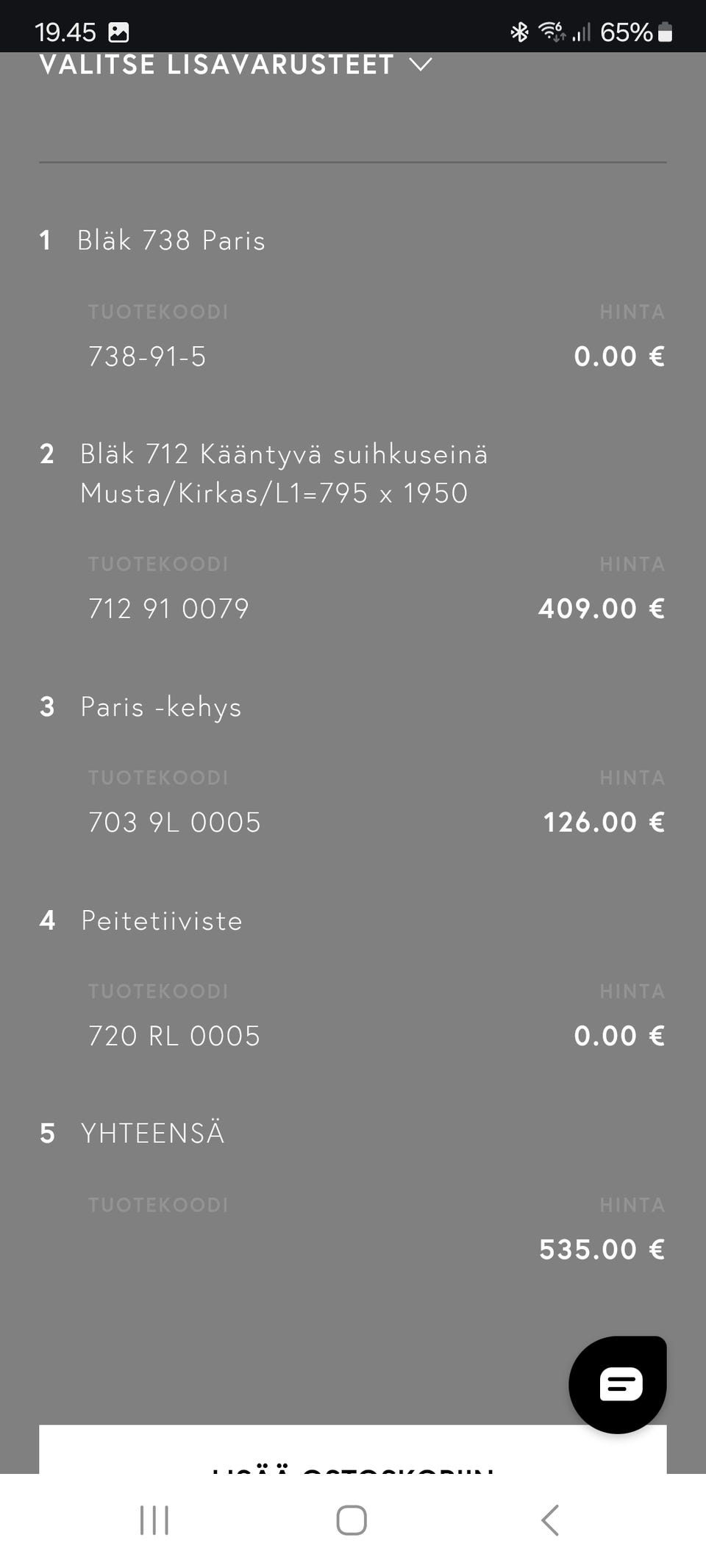Go back with the system back button

pos(550,1520)
